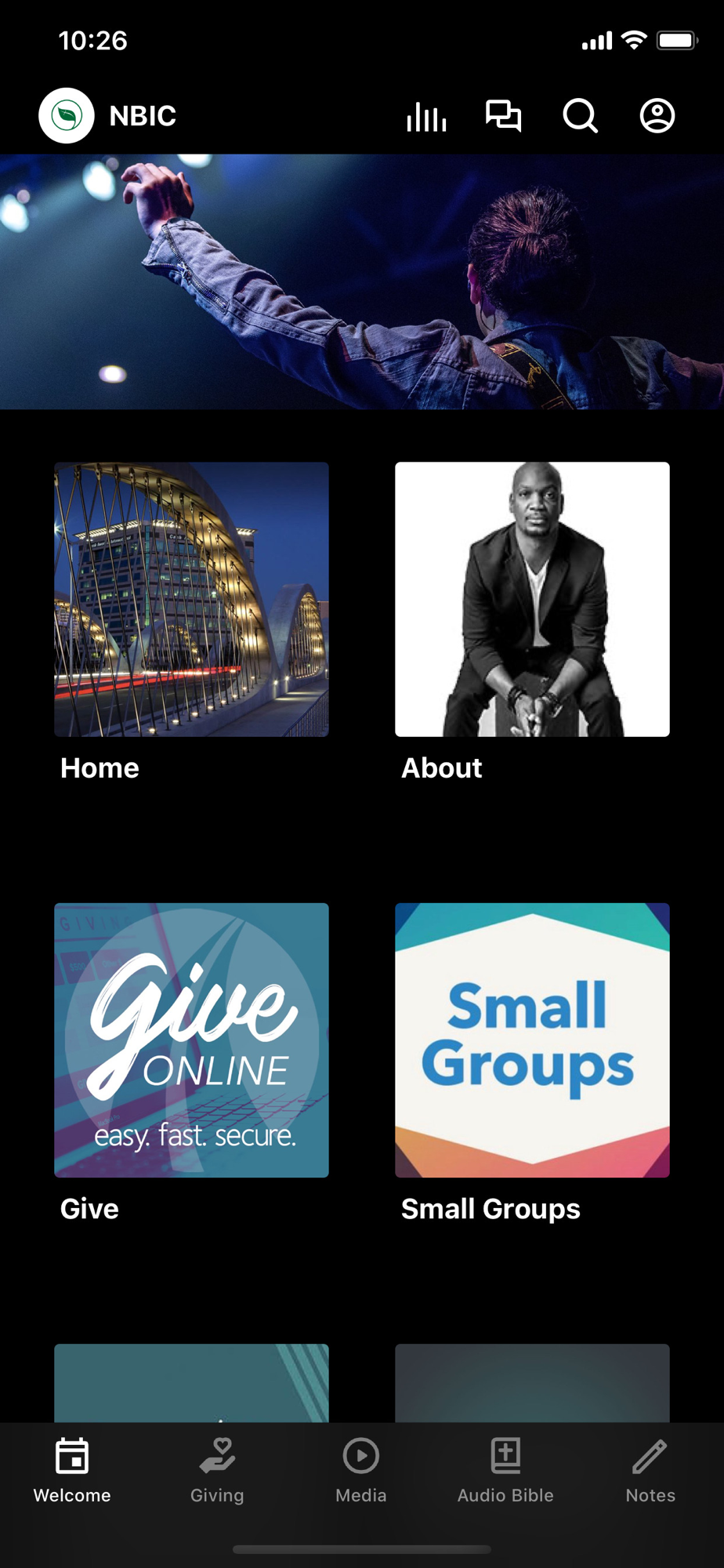The height and width of the screenshot is (1568, 724).
Task: Switch to the Notes tab
Action: [x=650, y=1471]
